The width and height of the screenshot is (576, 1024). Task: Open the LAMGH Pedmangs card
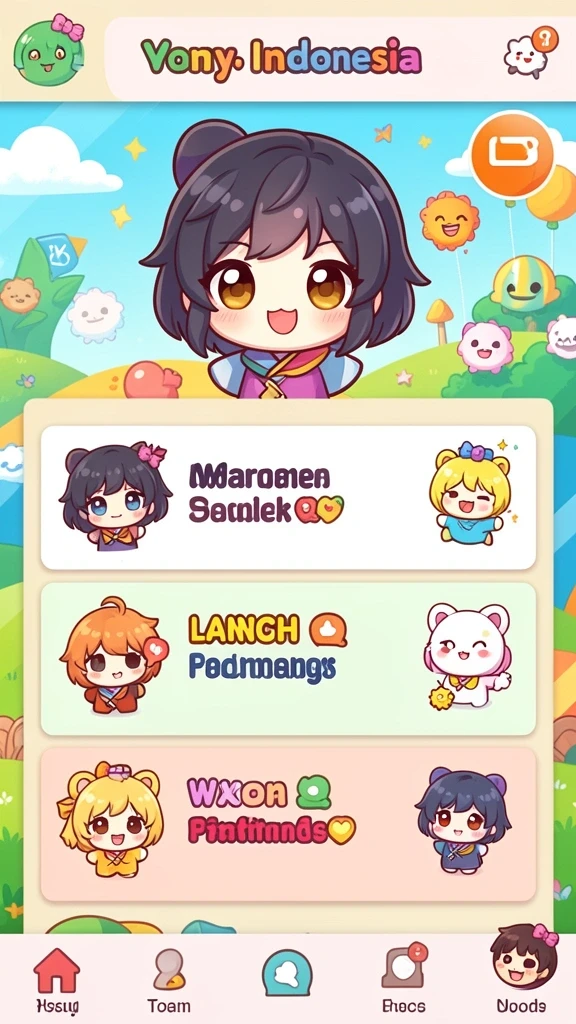[x=288, y=659]
